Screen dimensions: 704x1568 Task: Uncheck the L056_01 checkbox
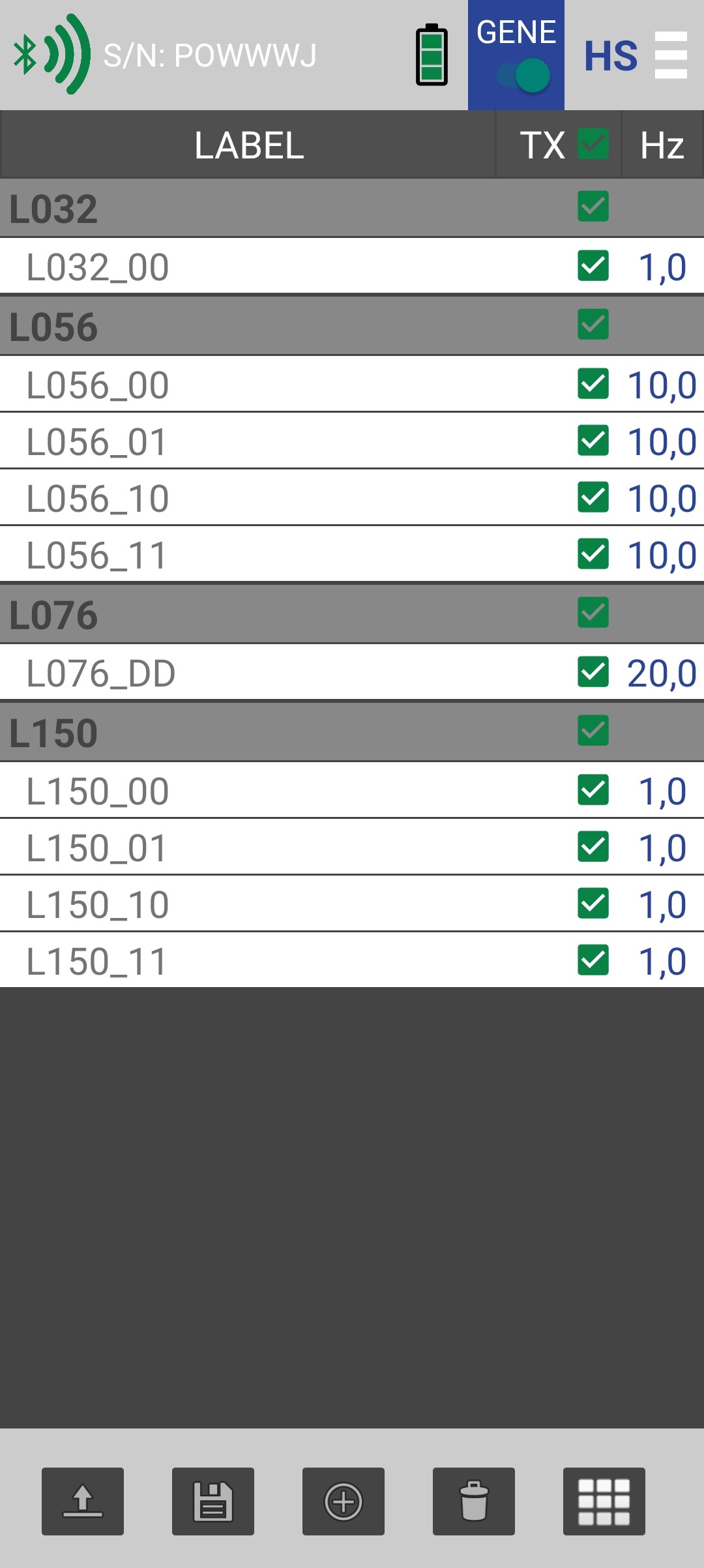point(593,441)
